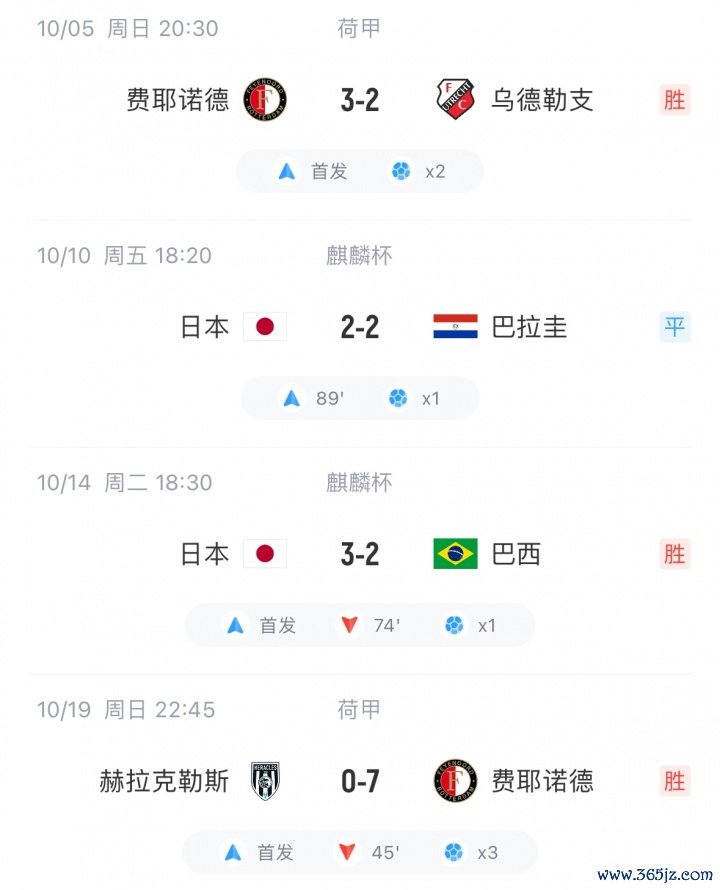This screenshot has height=890, width=720.
Task: Open the Heracles 0-7 Feyenoord match
Action: (360, 781)
